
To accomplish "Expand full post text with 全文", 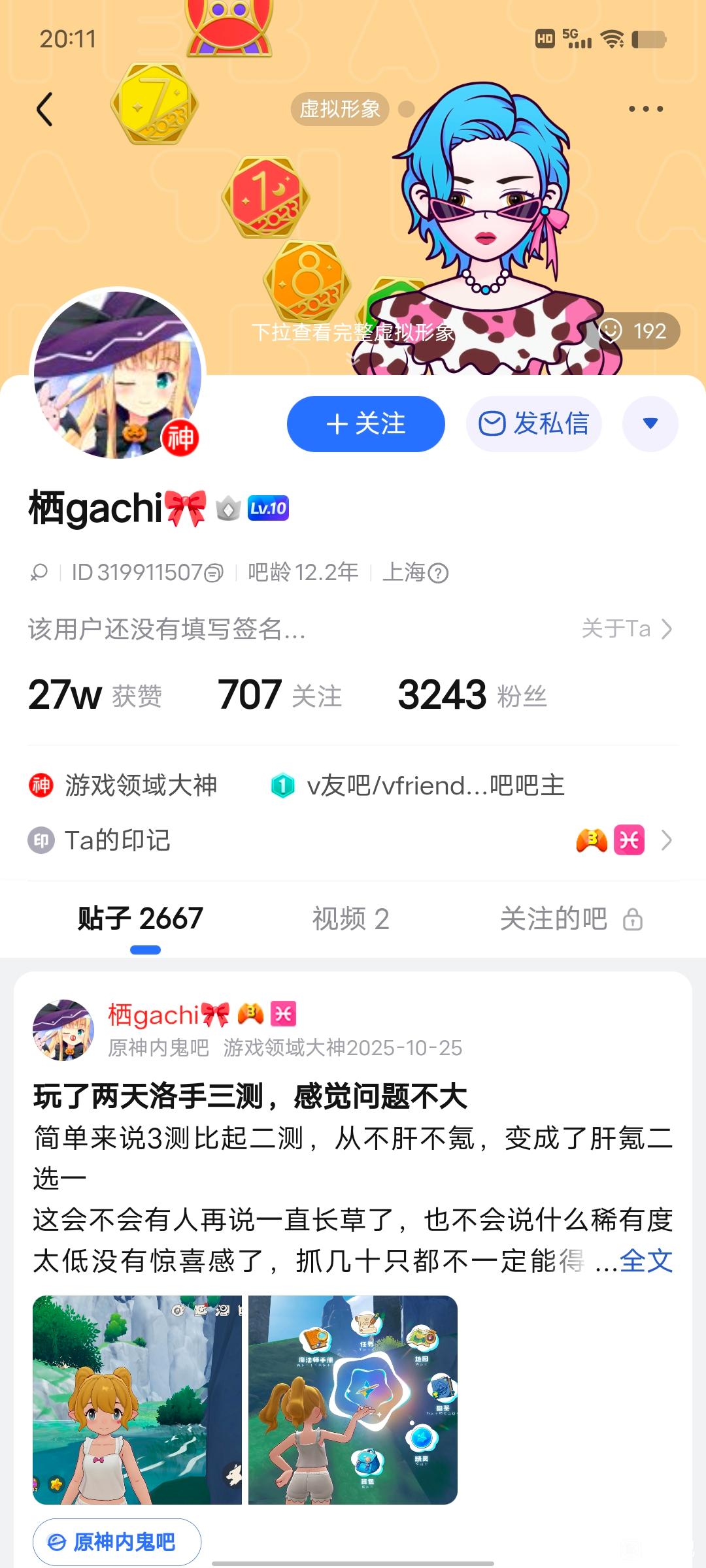I will pyautogui.click(x=646, y=1261).
